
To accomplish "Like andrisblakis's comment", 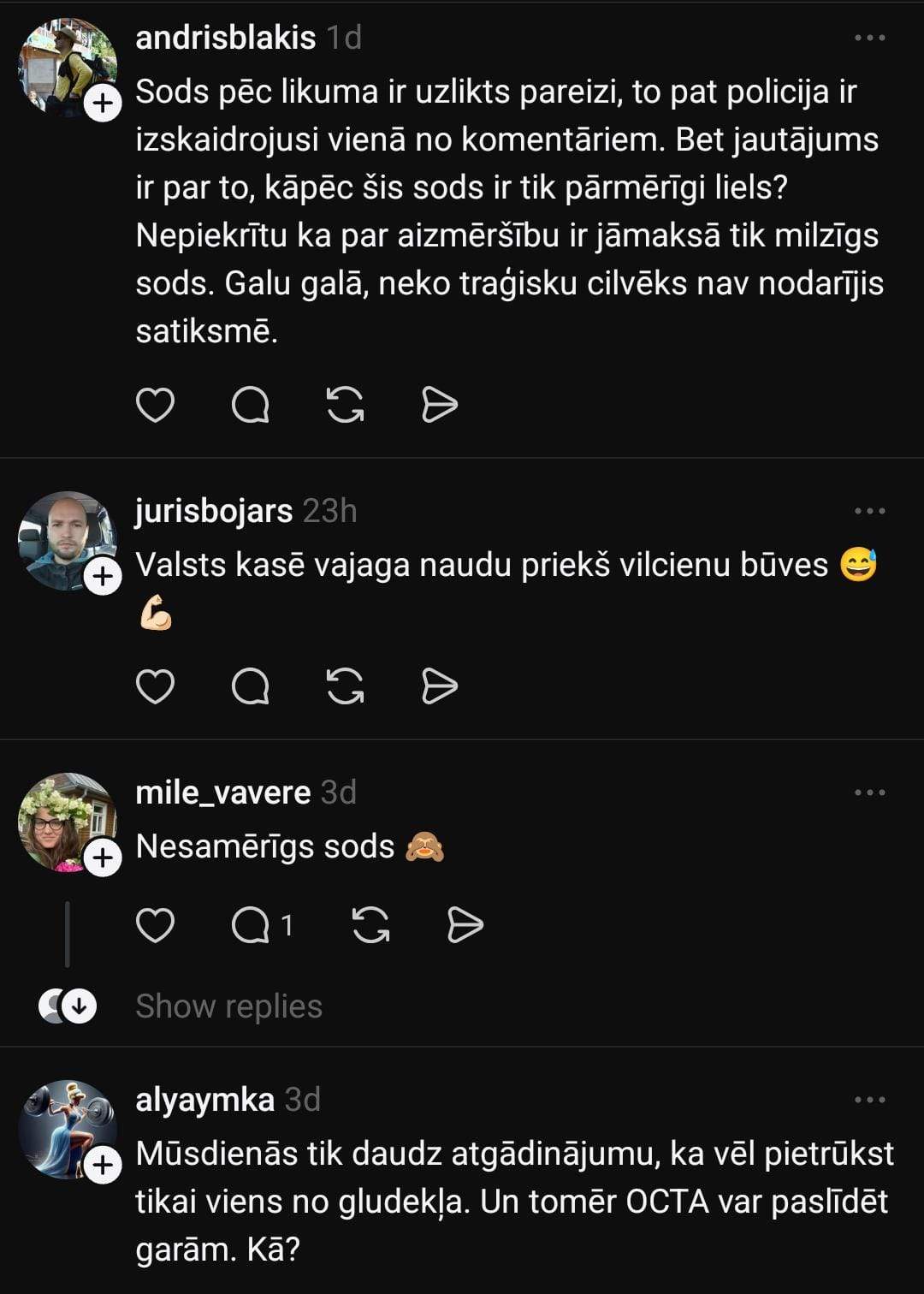I will click(x=155, y=405).
